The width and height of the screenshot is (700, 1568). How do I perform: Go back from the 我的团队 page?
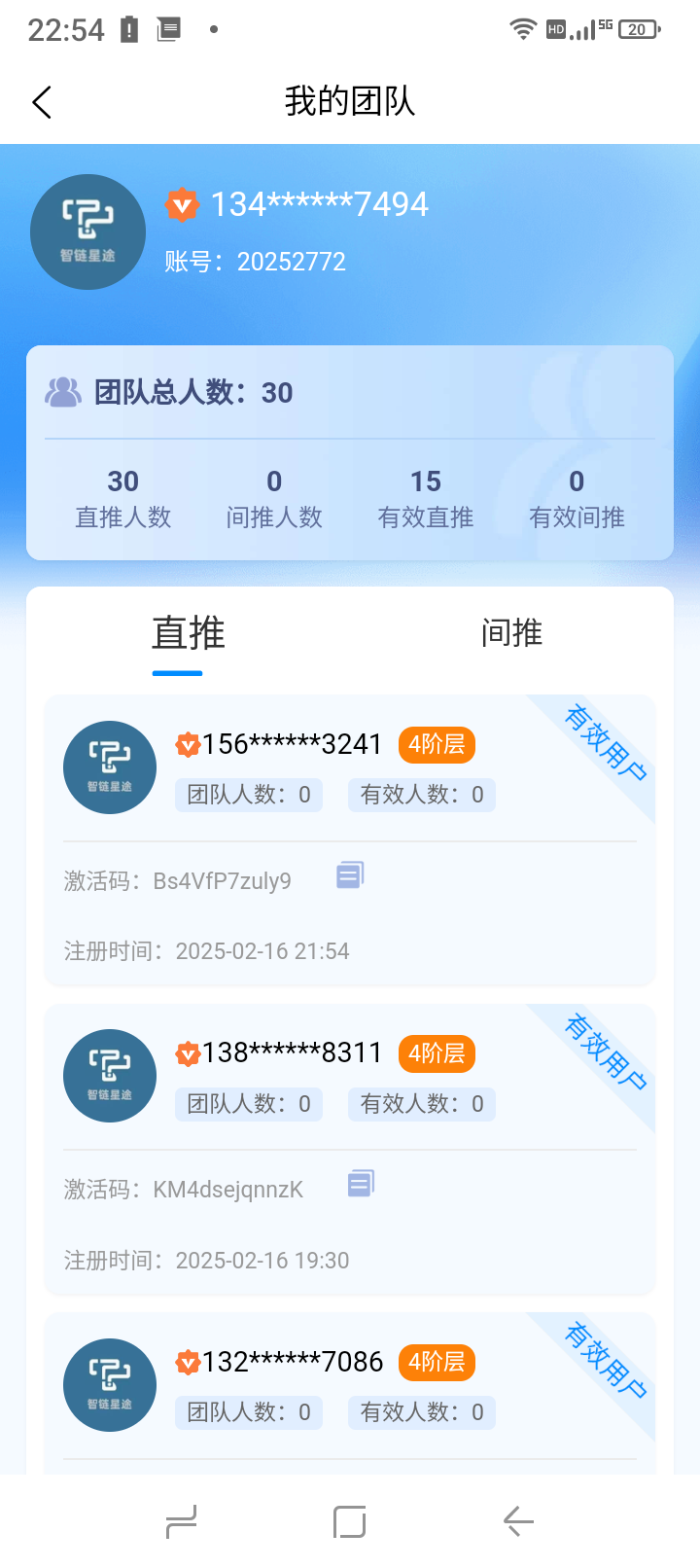pyautogui.click(x=42, y=102)
